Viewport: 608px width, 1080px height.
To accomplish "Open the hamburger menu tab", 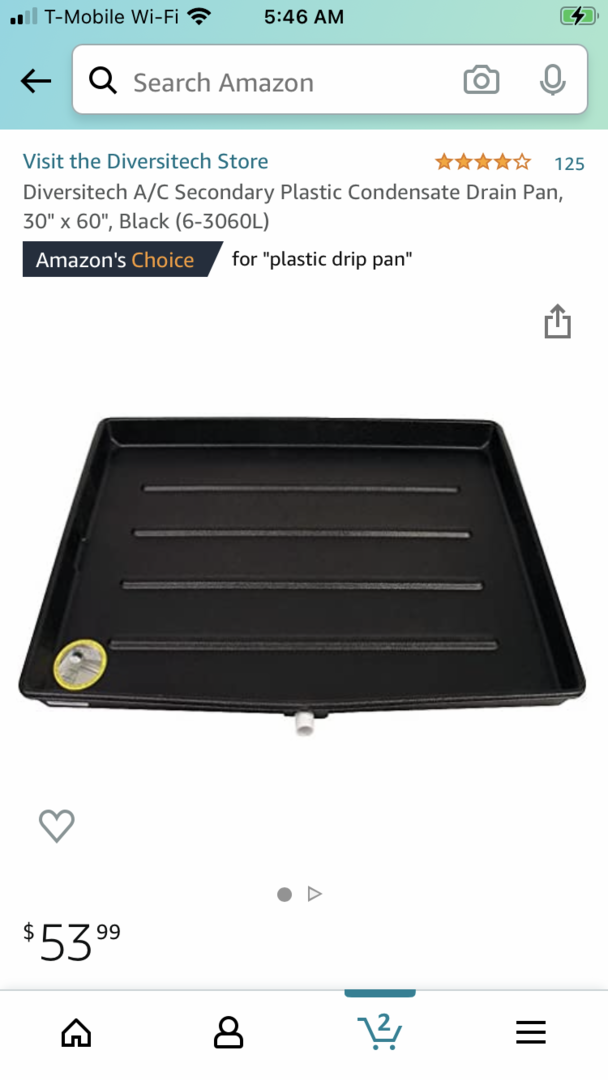I will (531, 1032).
